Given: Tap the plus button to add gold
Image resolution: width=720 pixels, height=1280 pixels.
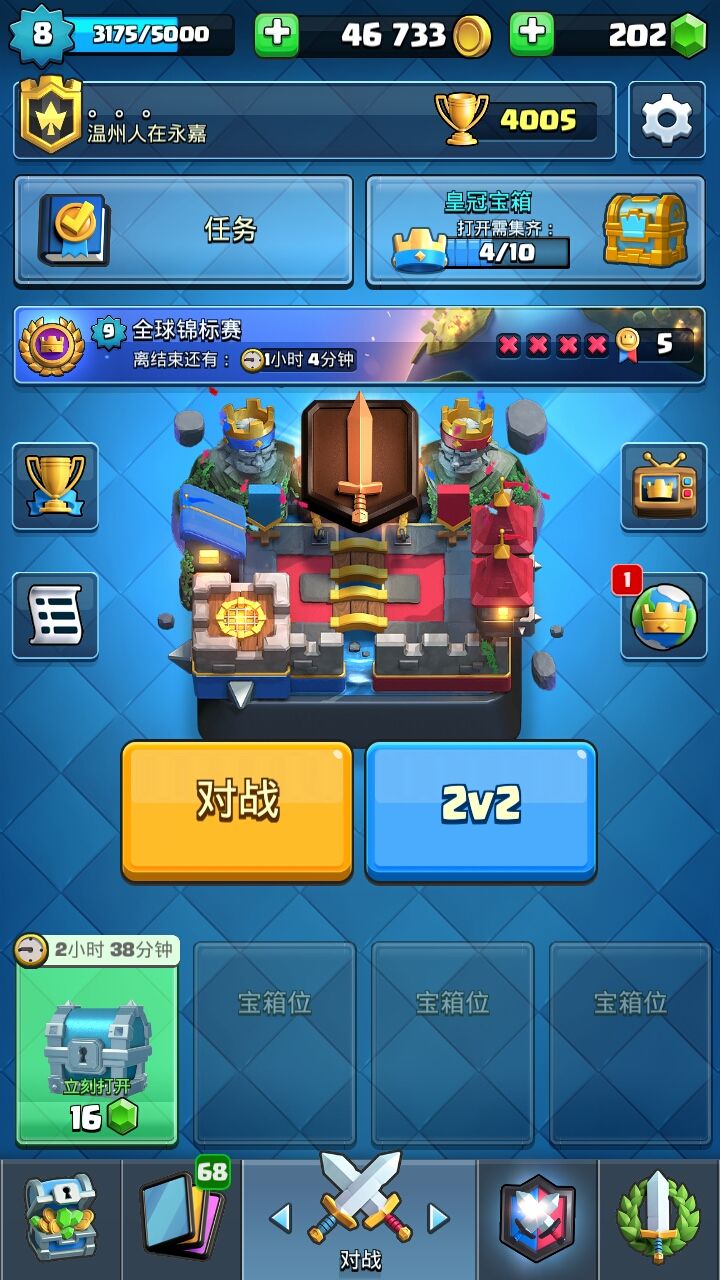Looking at the screenshot, I should 277,34.
